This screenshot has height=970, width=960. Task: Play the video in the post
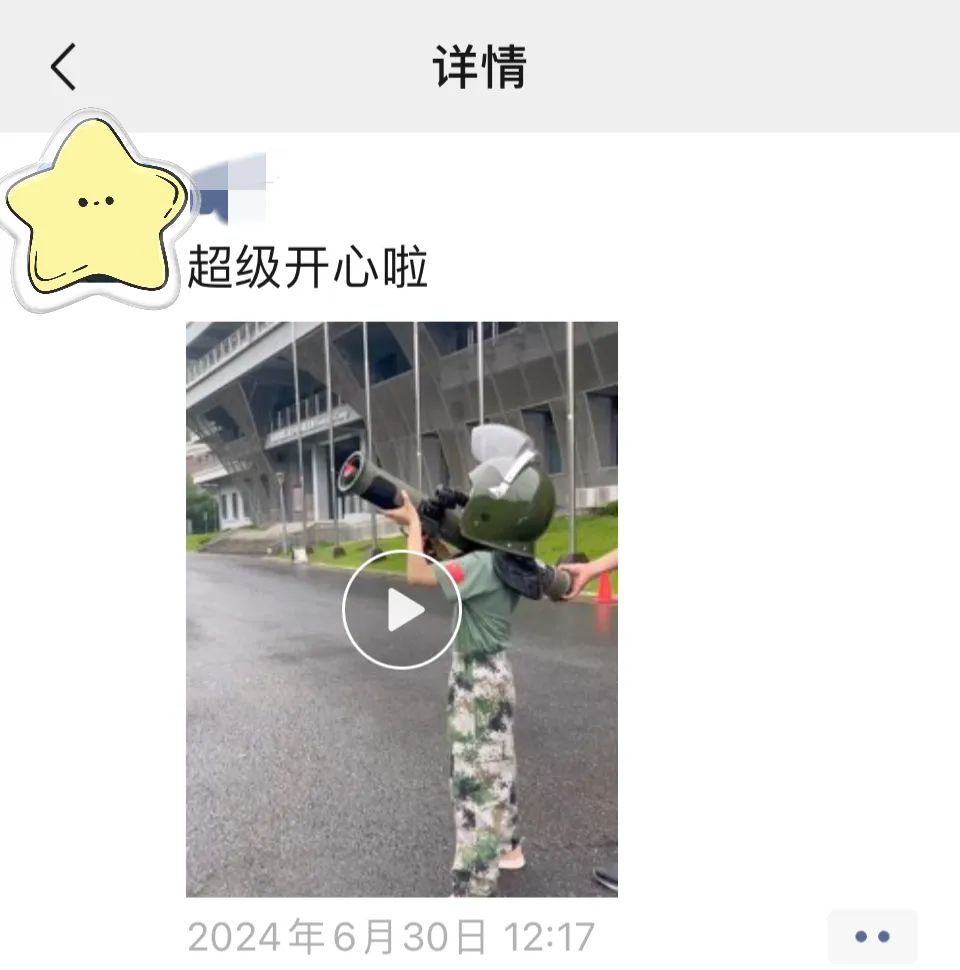point(401,610)
